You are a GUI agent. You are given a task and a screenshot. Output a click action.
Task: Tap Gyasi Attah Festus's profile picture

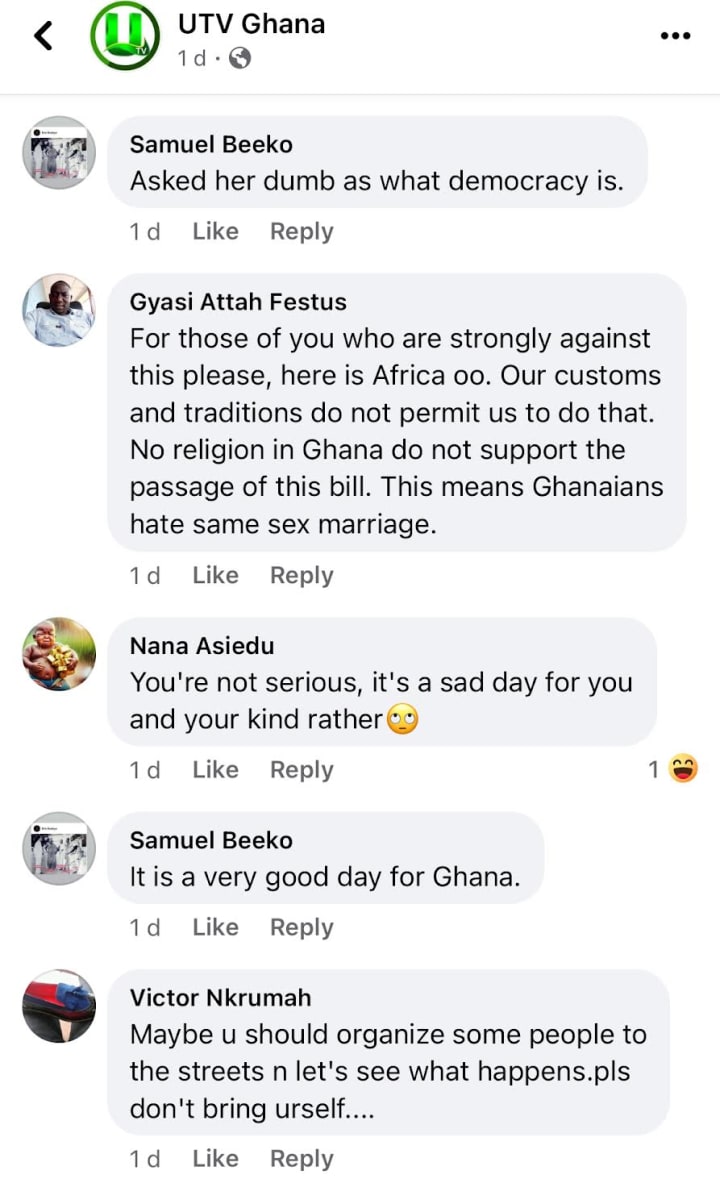coord(59,310)
